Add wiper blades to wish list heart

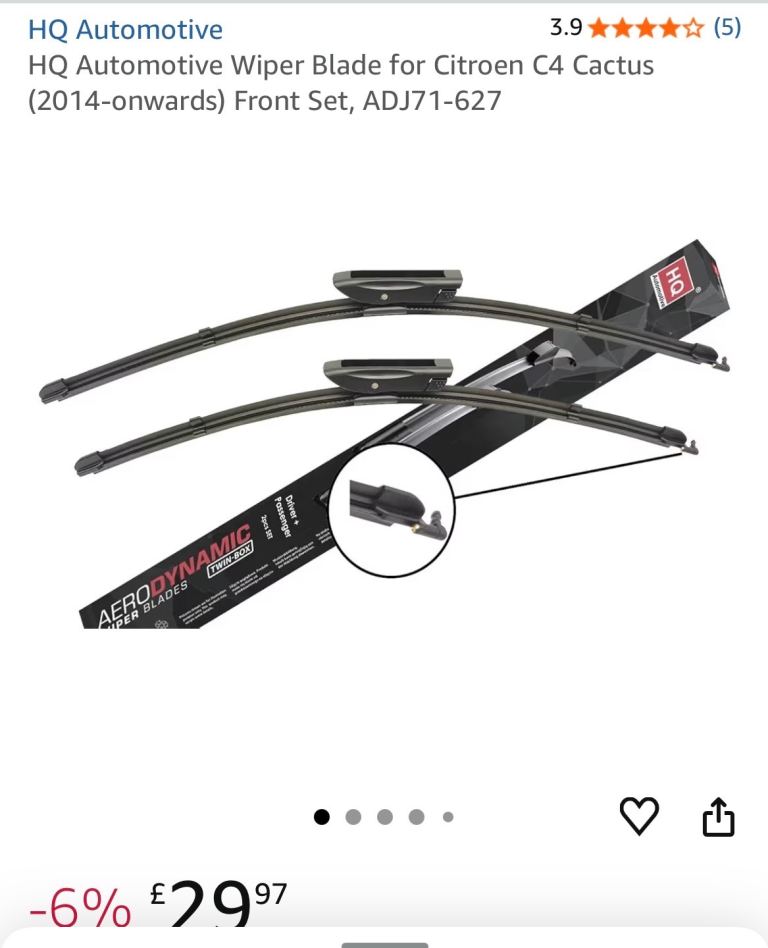click(640, 817)
